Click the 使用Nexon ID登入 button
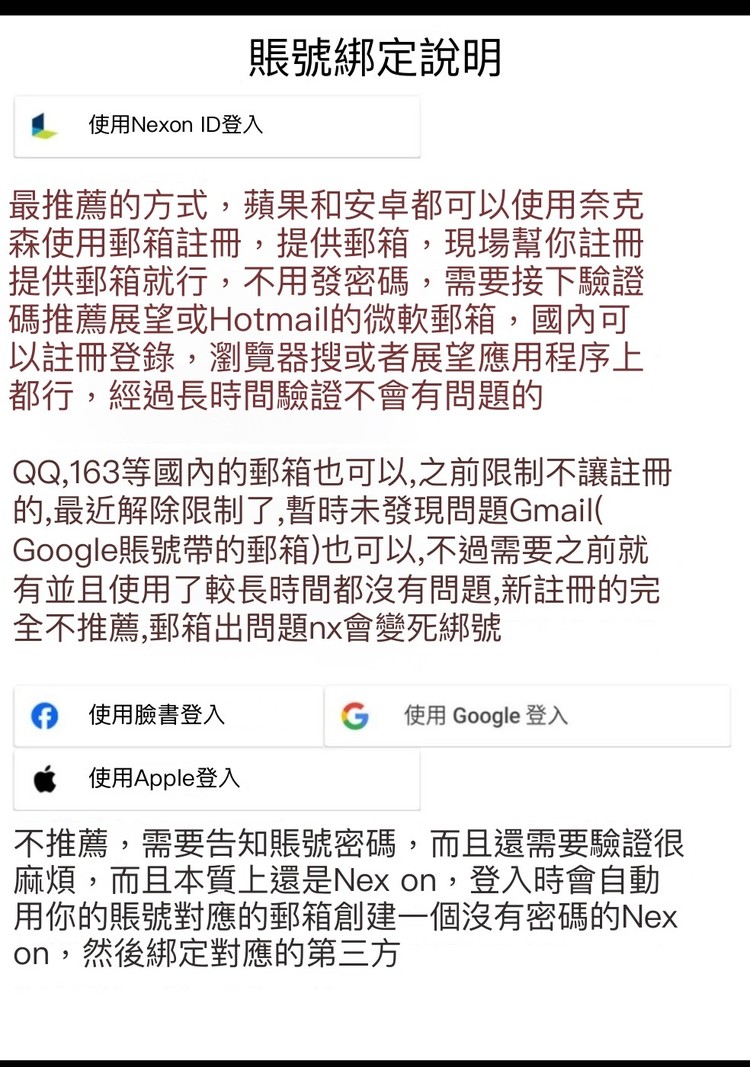750x1067 pixels. pos(217,126)
